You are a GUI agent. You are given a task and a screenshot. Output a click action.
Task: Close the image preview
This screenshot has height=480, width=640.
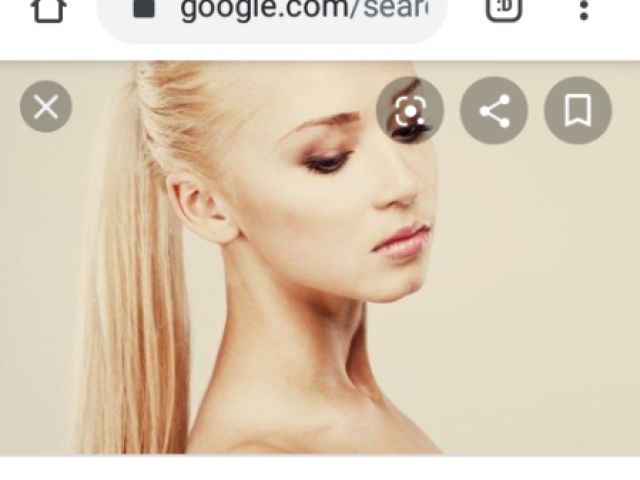tap(46, 107)
